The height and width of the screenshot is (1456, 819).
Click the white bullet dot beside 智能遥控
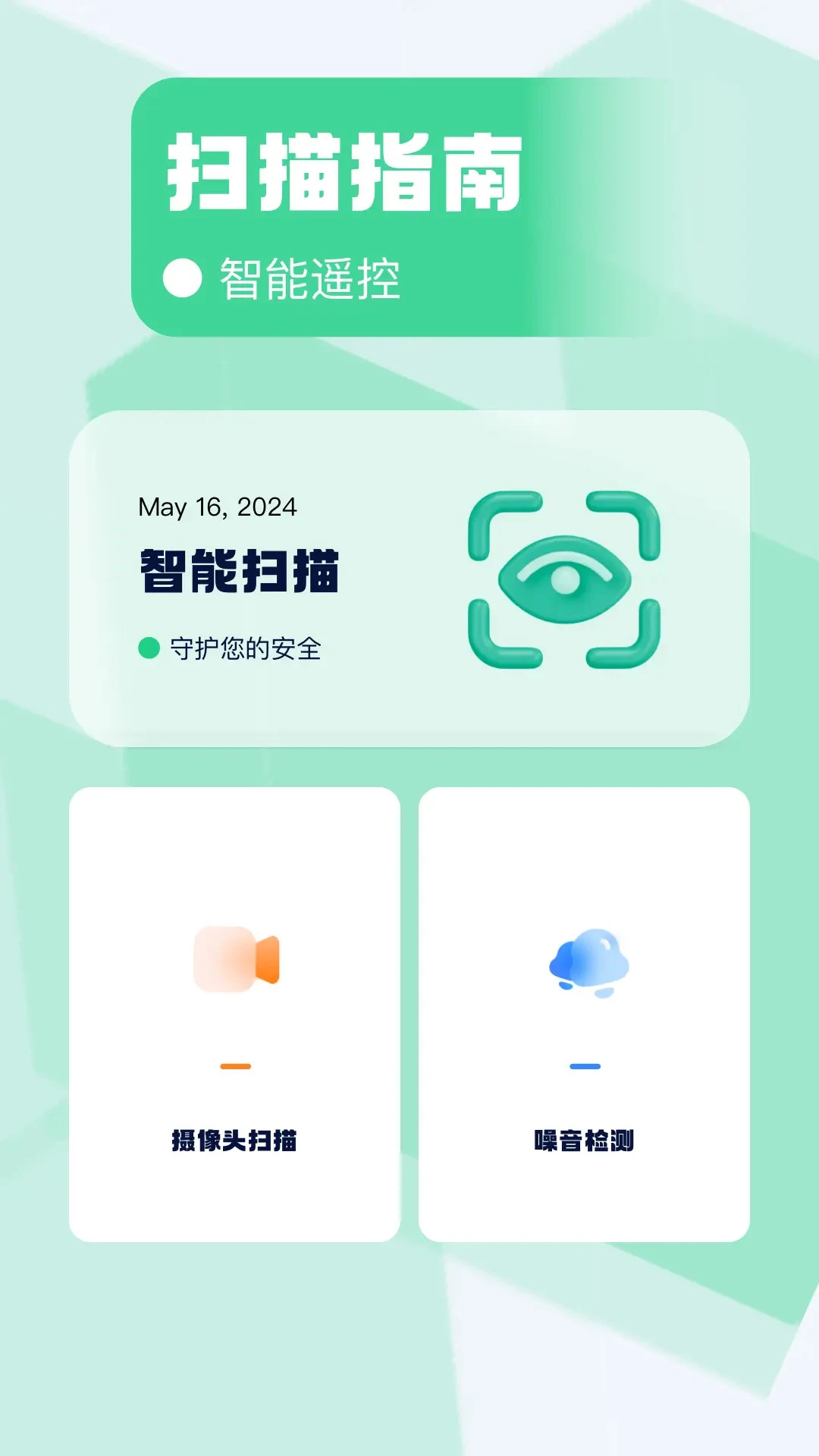(180, 275)
